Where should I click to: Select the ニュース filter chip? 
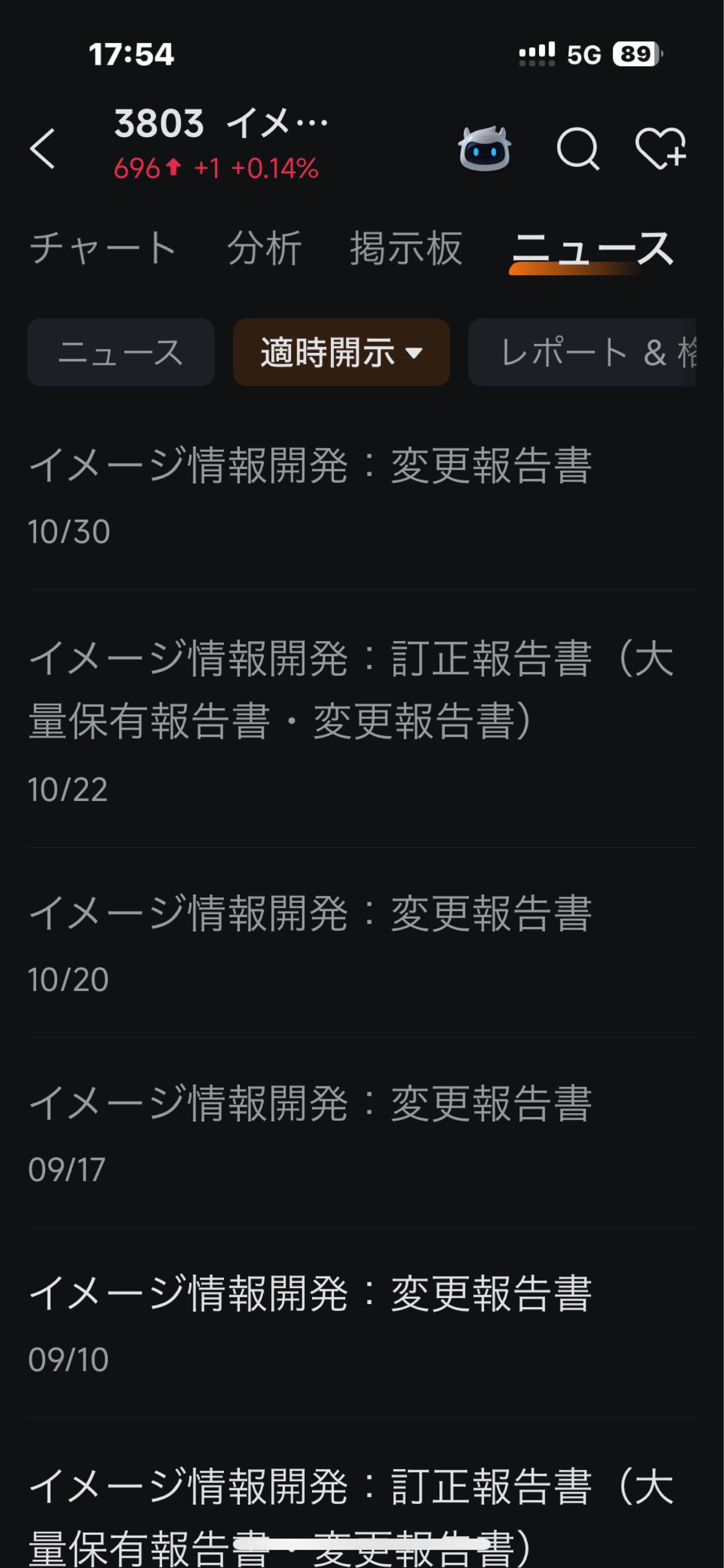click(x=121, y=353)
